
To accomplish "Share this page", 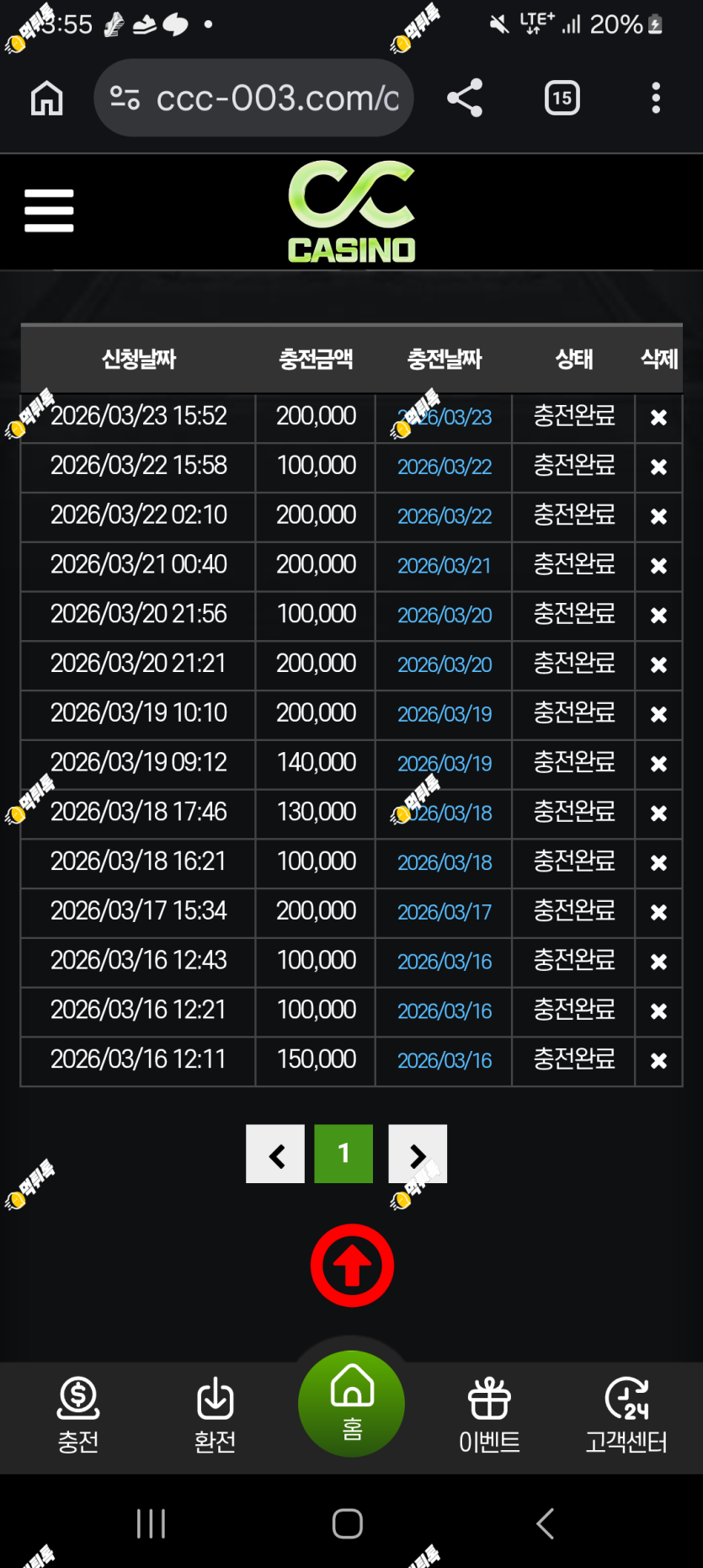I will pyautogui.click(x=465, y=99).
